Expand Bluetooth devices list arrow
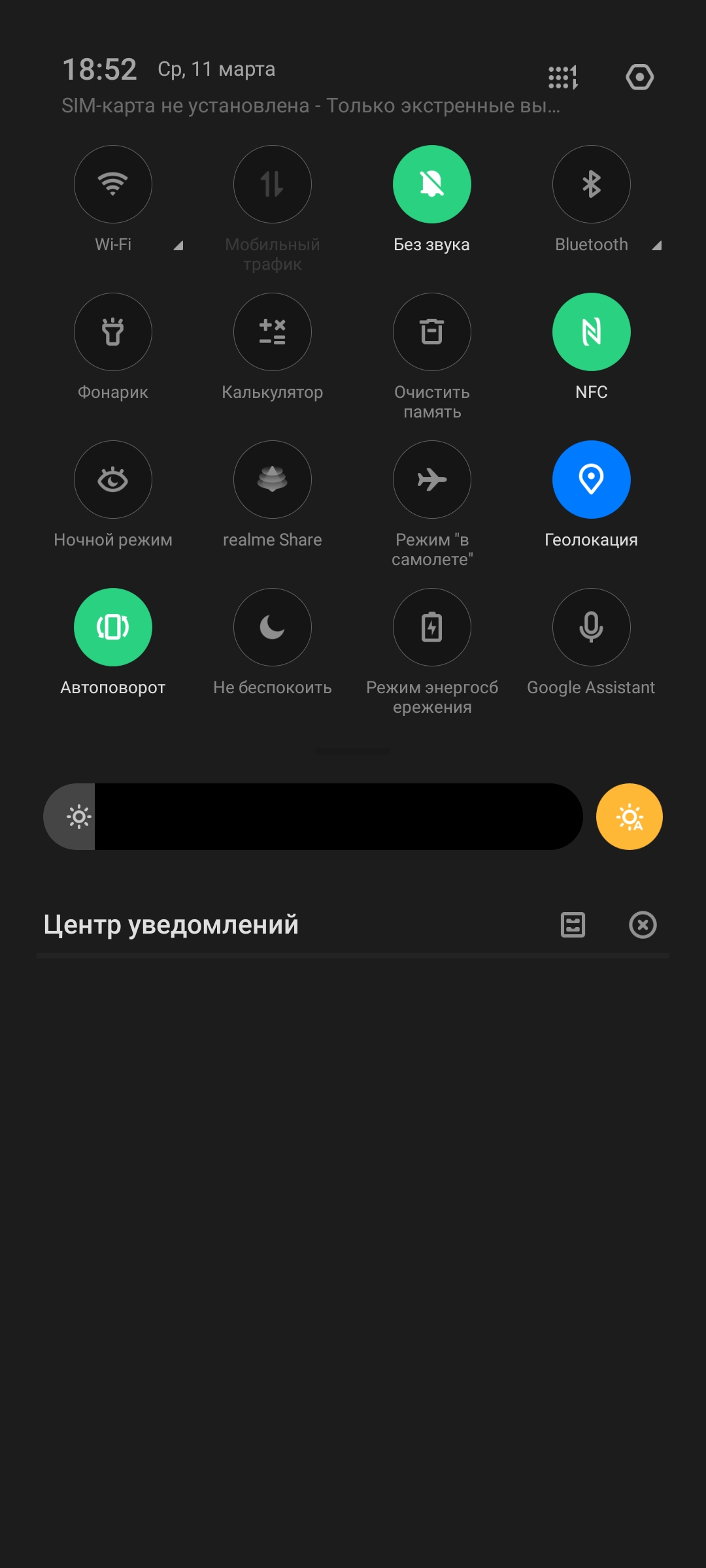The image size is (706, 1568). [x=657, y=246]
